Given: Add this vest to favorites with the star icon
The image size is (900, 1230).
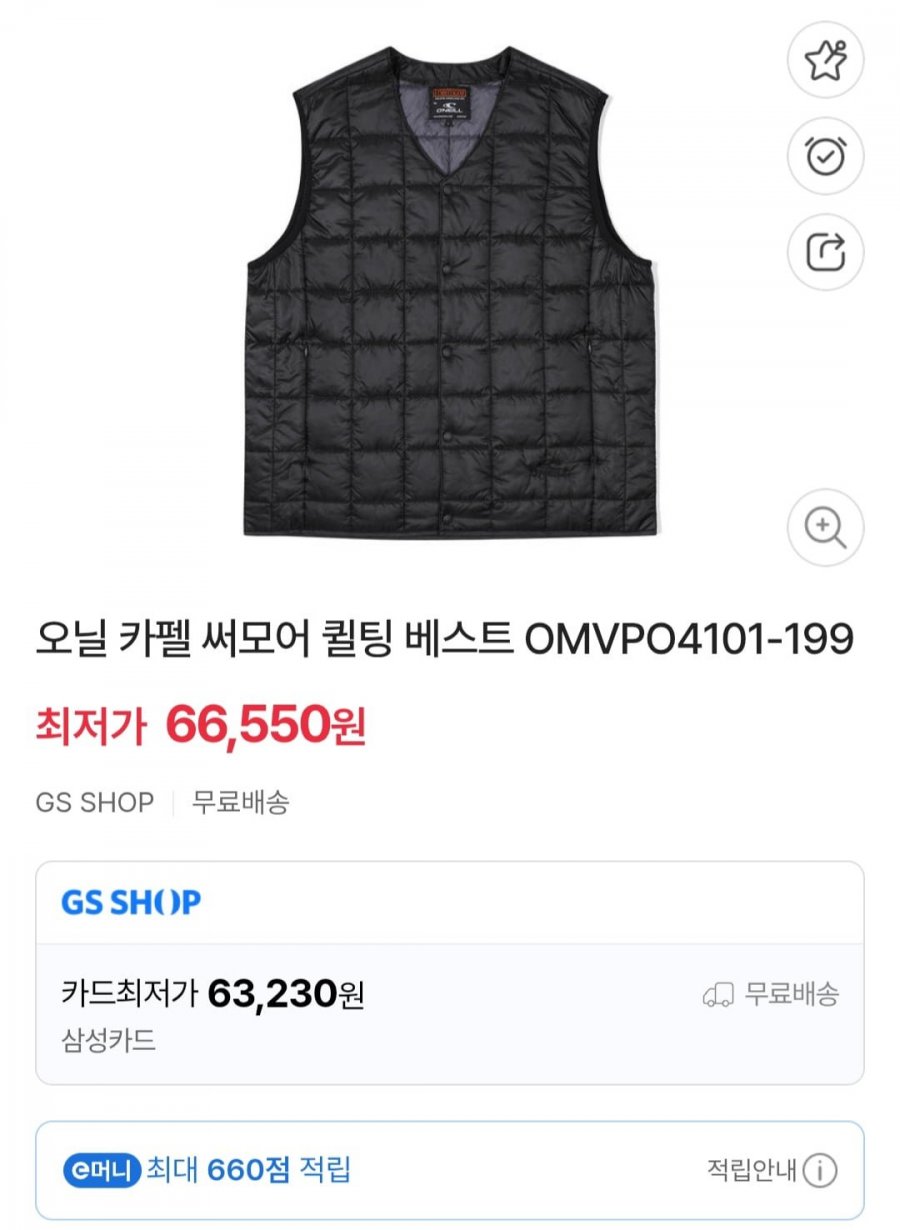Looking at the screenshot, I should [x=825, y=59].
